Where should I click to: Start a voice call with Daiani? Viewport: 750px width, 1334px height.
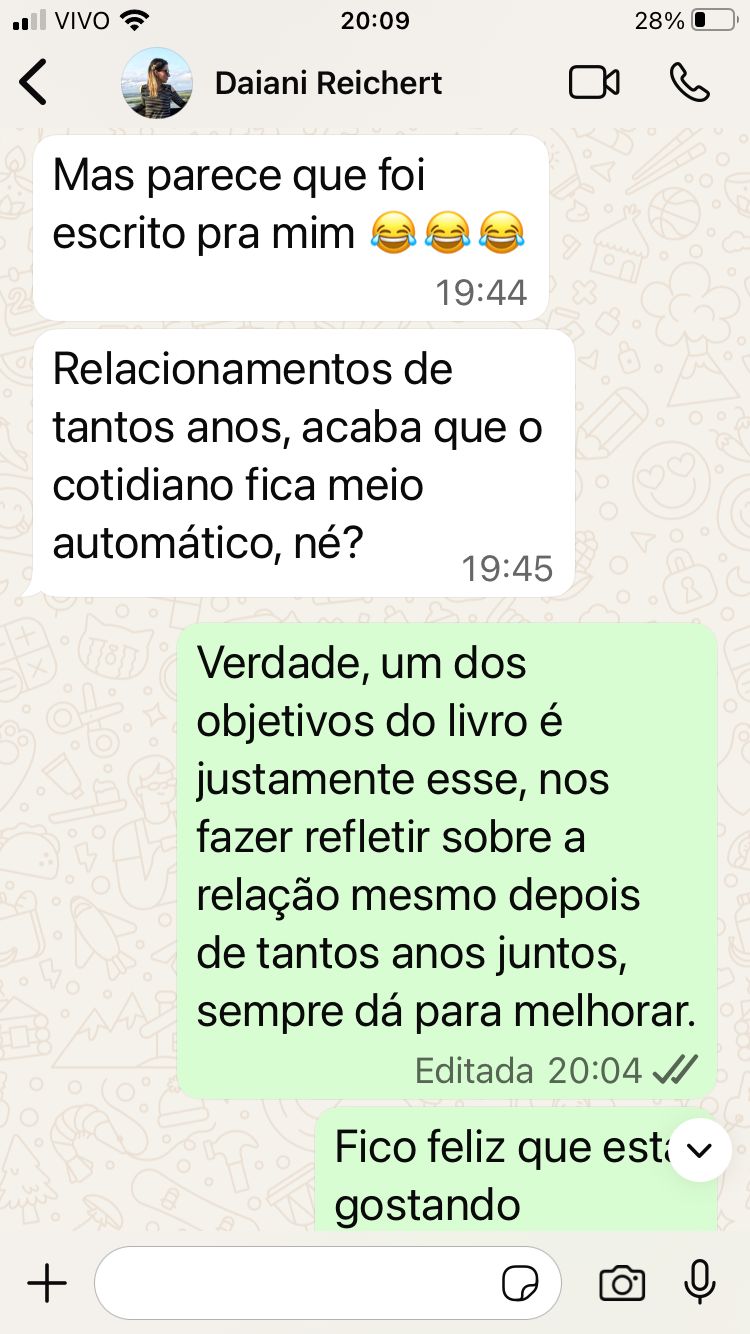(x=689, y=83)
